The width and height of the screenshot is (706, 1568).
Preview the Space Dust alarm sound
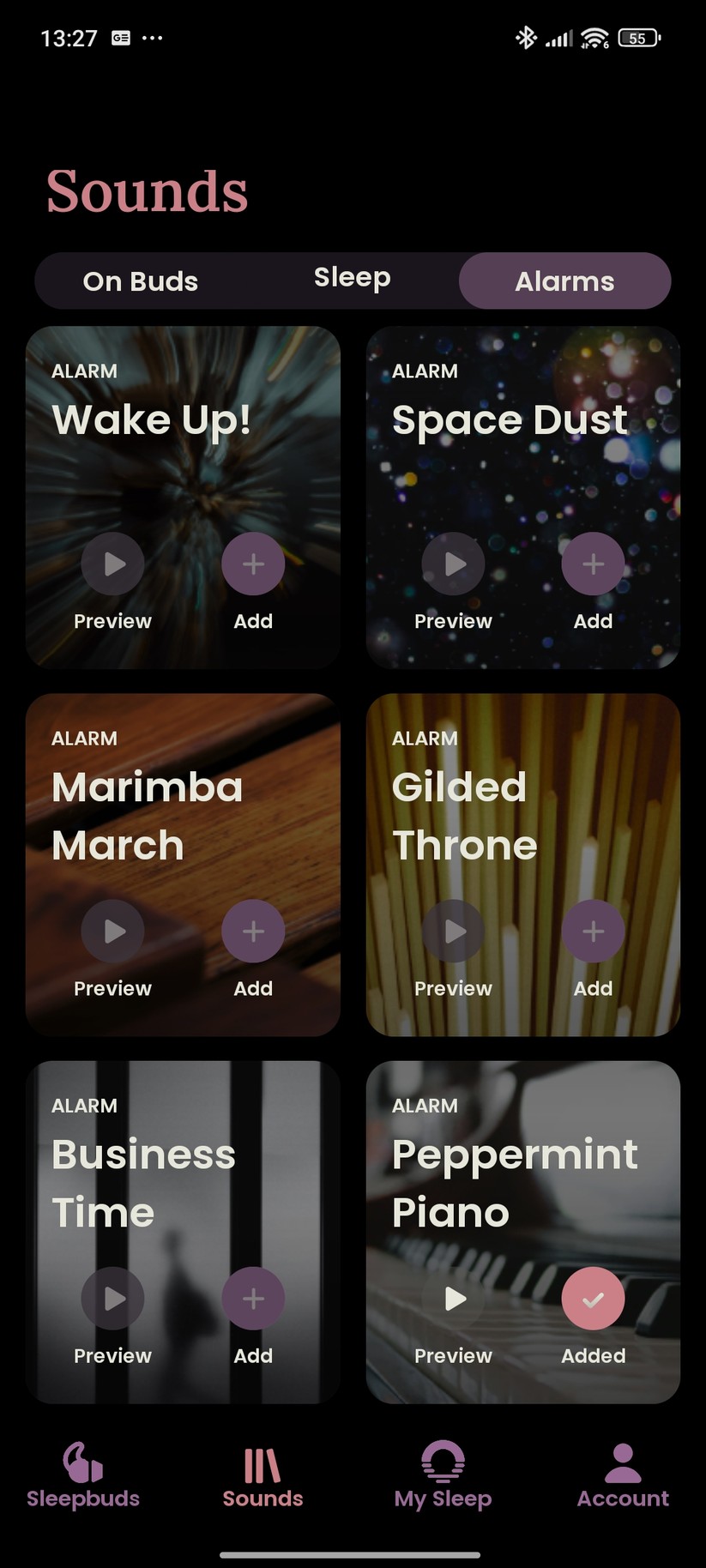(x=453, y=564)
